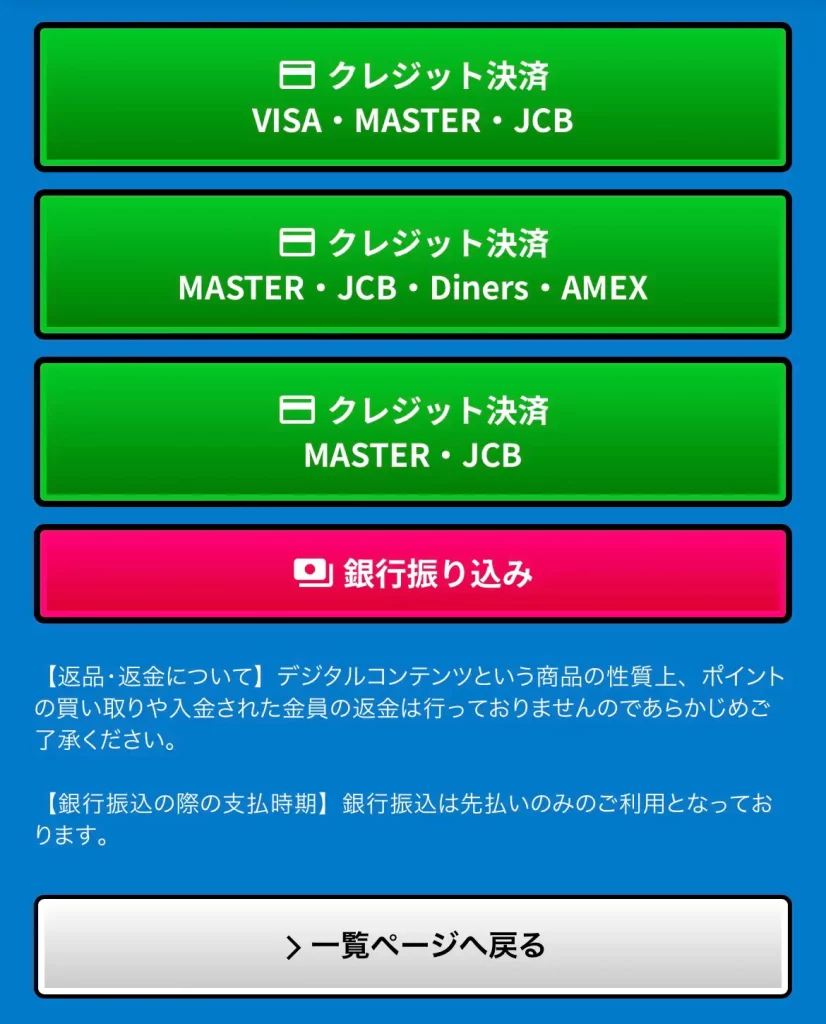Select the VISA・MASTER・JCB credit payment option
Image resolution: width=826 pixels, height=1024 pixels.
(x=413, y=98)
